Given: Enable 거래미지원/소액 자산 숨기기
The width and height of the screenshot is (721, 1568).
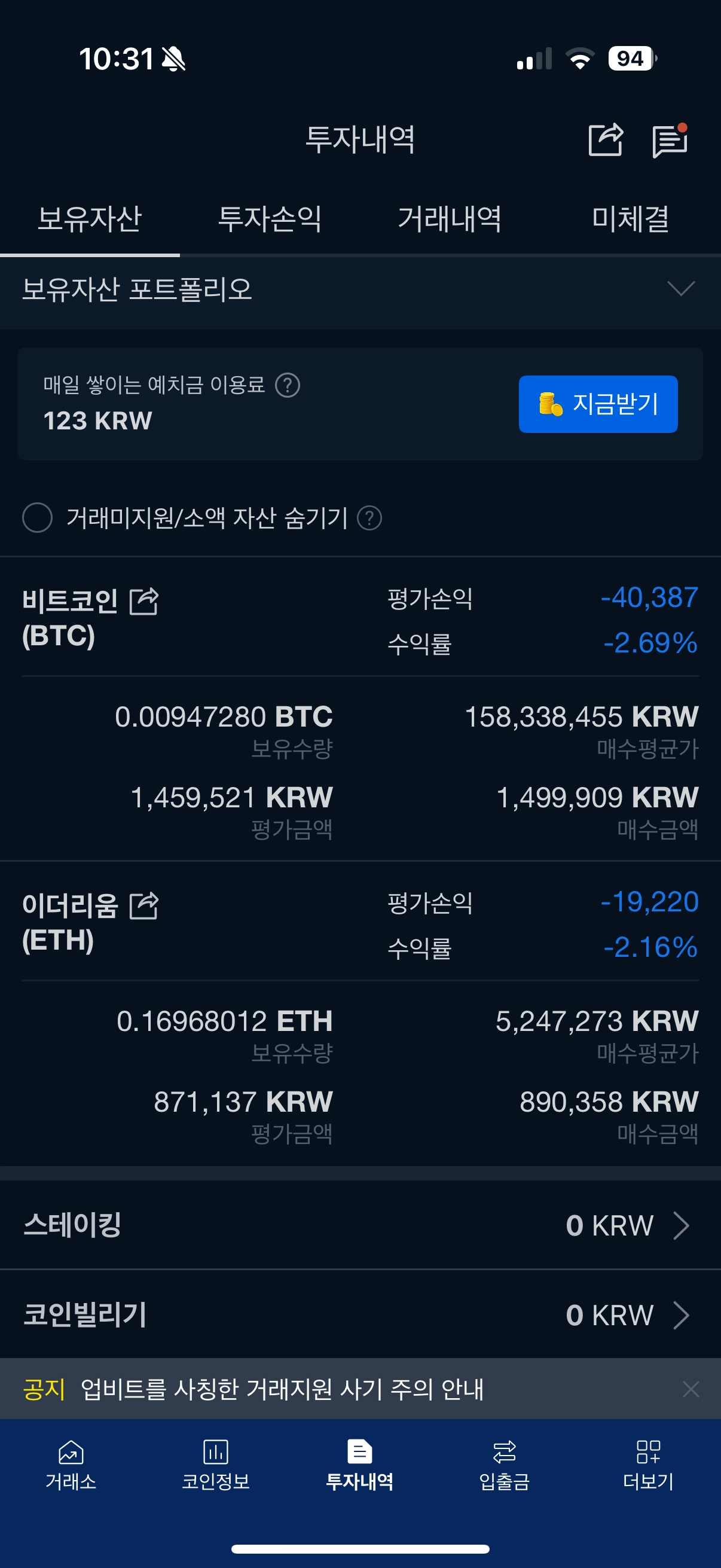Looking at the screenshot, I should click(x=37, y=518).
